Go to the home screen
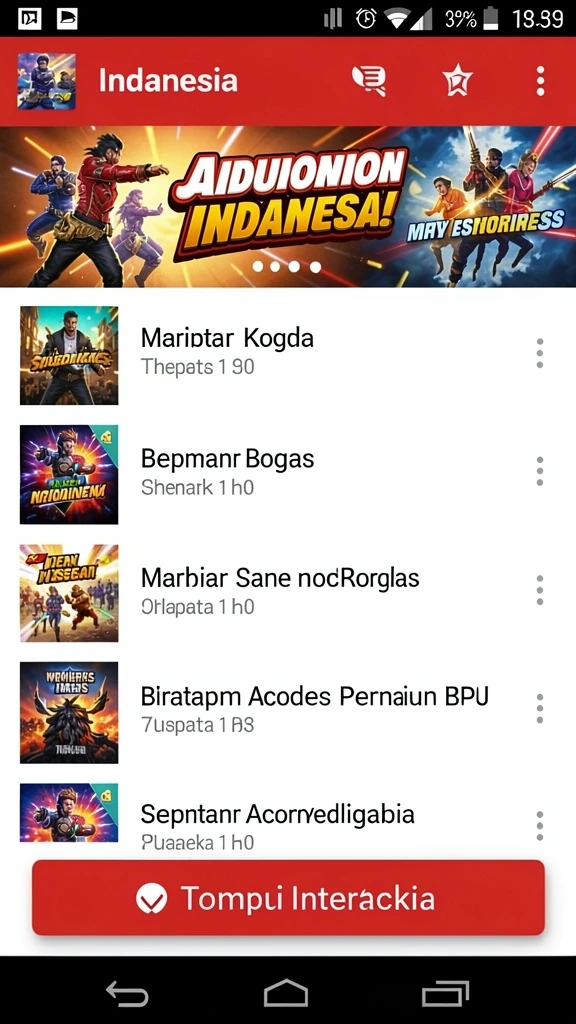Image resolution: width=576 pixels, height=1024 pixels. point(286,993)
